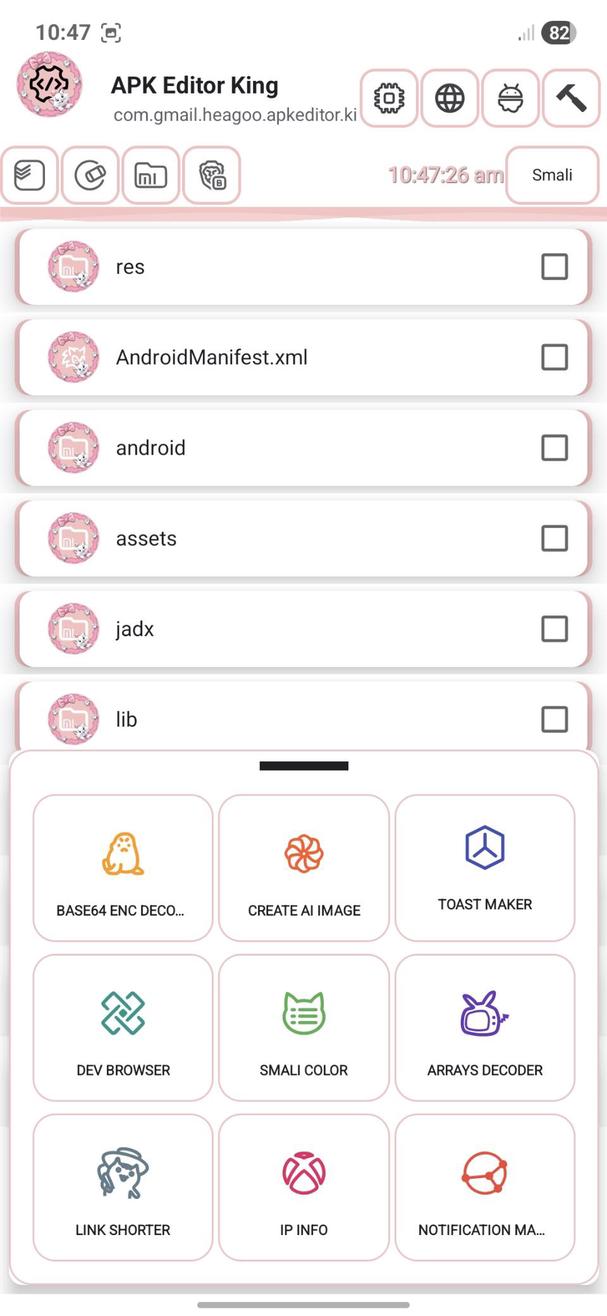The width and height of the screenshot is (607, 1316).
Task: Check the box for AndroidManifest.xml
Action: (x=554, y=357)
